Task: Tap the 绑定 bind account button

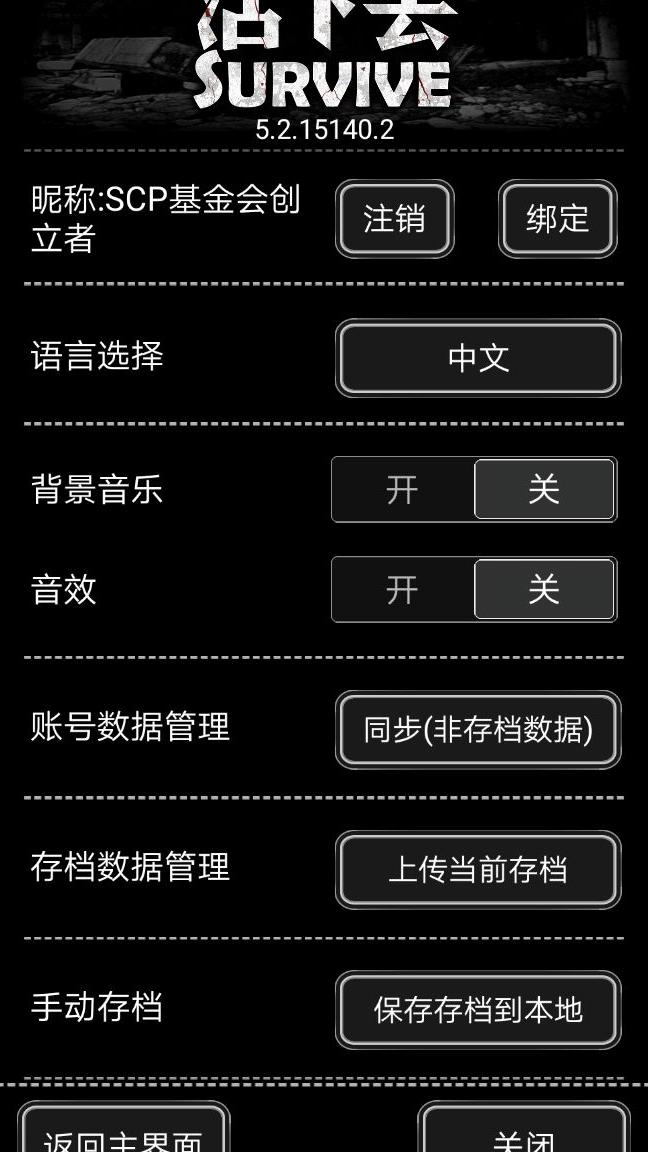Action: click(557, 218)
